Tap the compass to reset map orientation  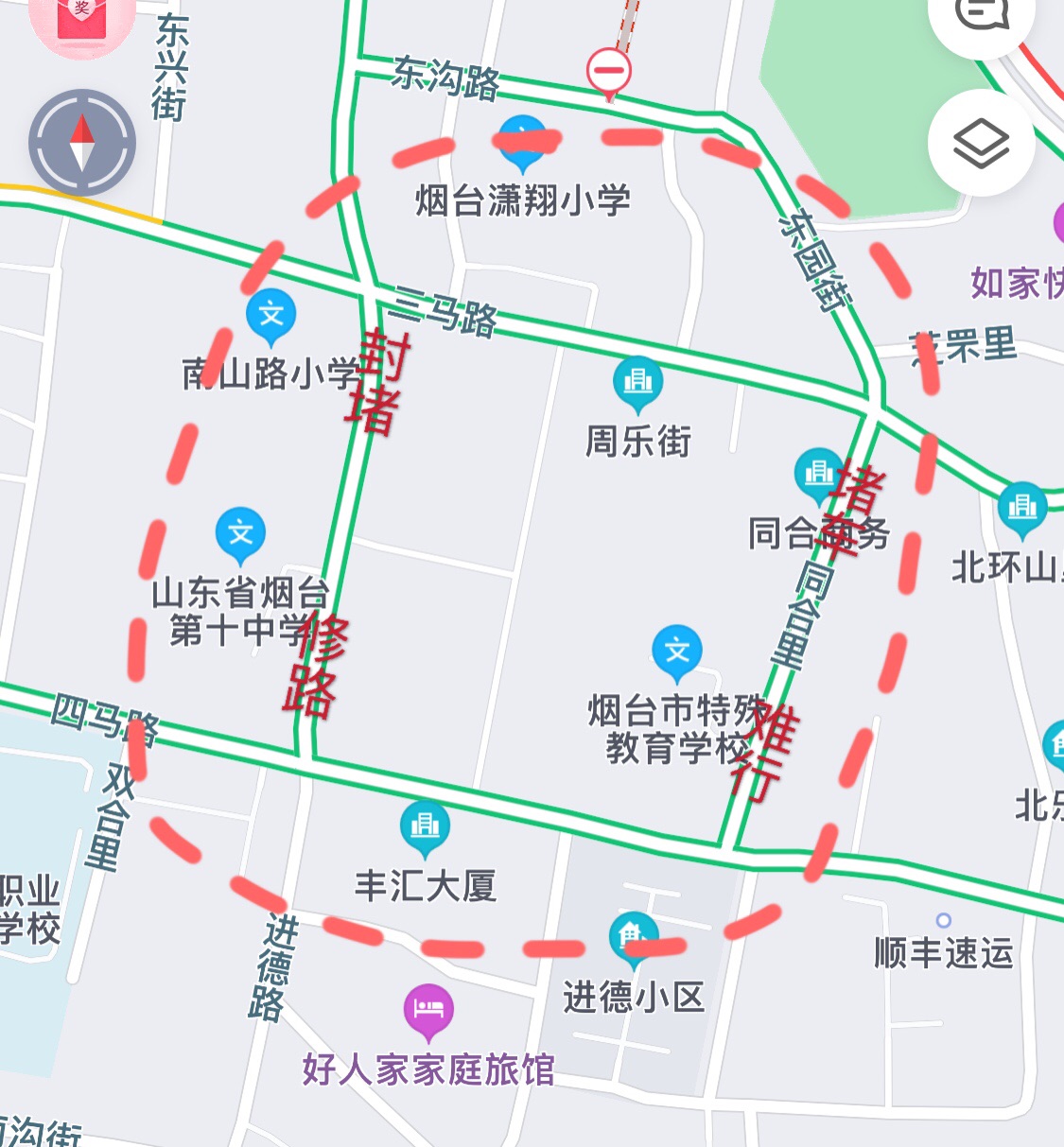coord(82,143)
